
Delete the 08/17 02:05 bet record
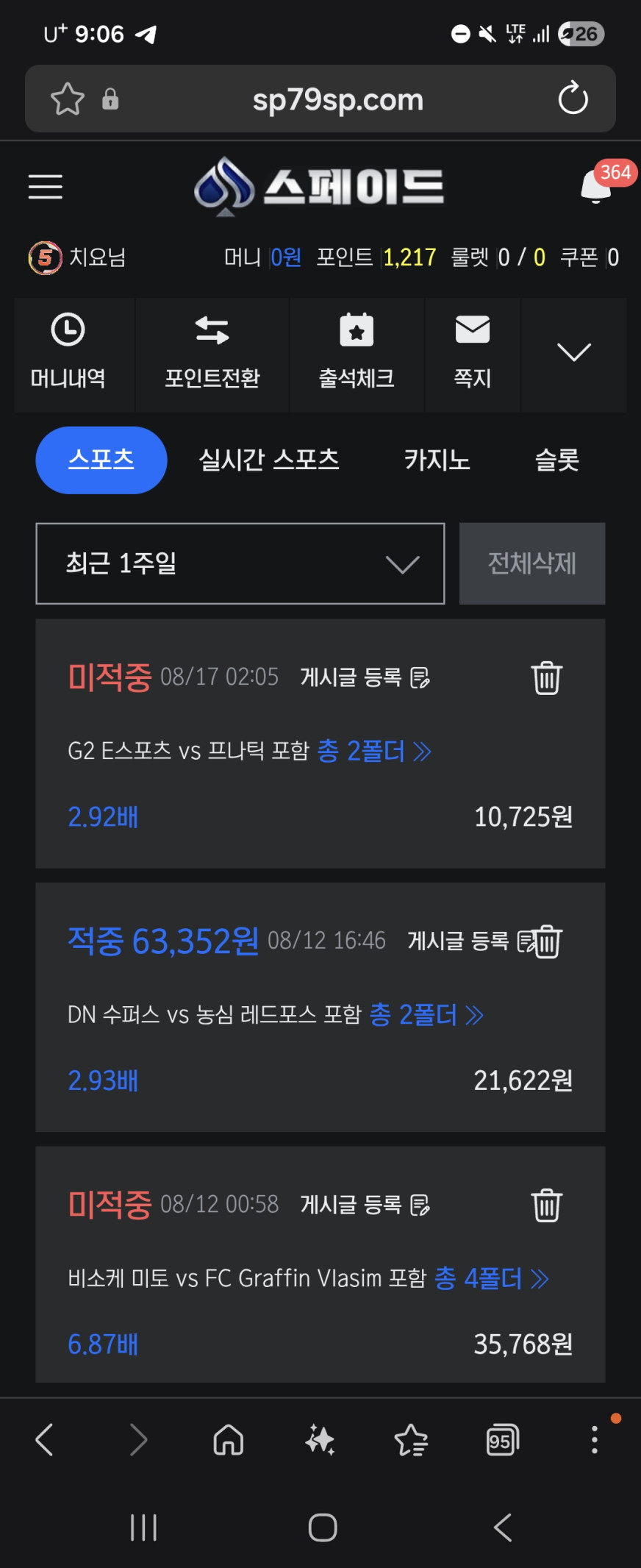tap(547, 677)
